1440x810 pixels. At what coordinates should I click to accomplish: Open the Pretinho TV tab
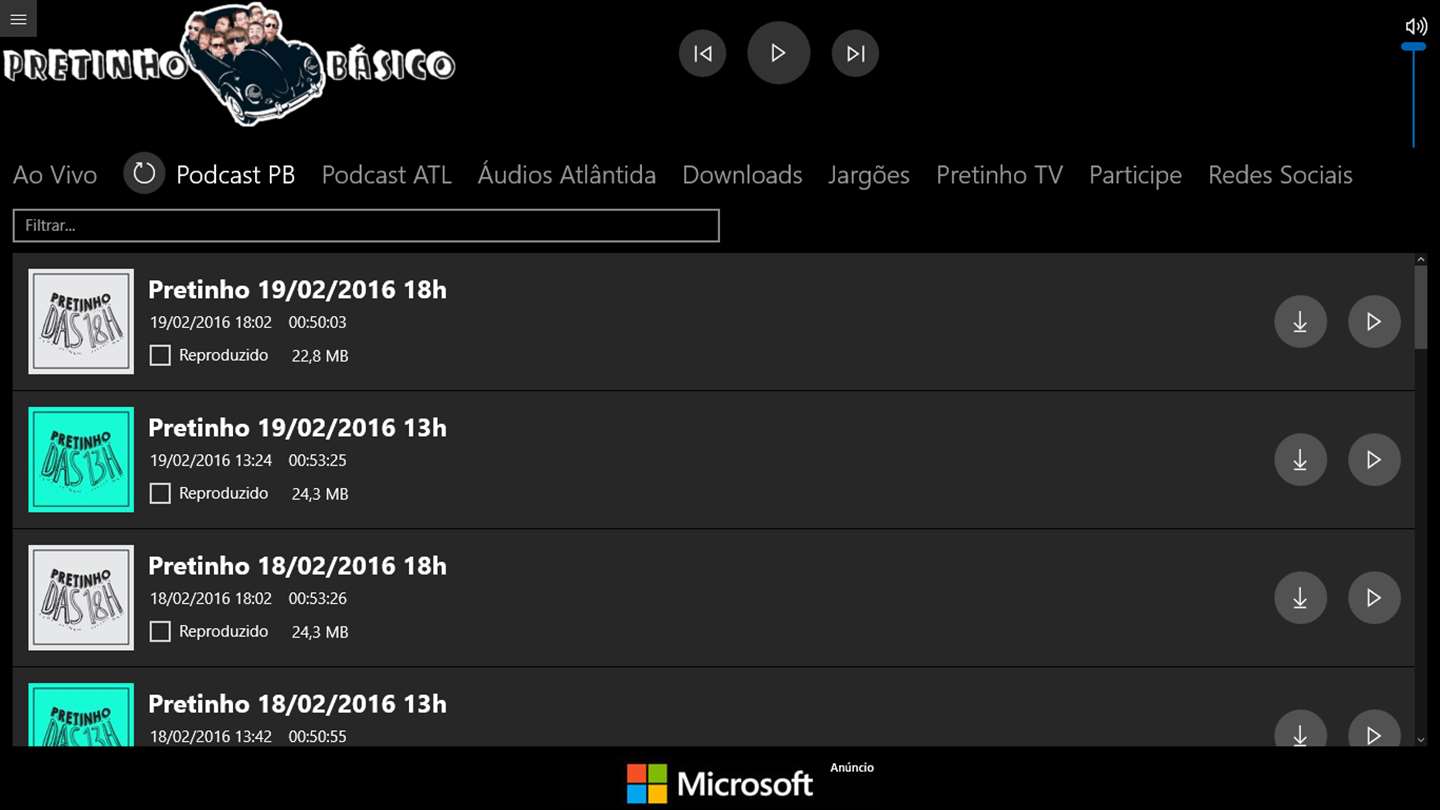coord(999,175)
